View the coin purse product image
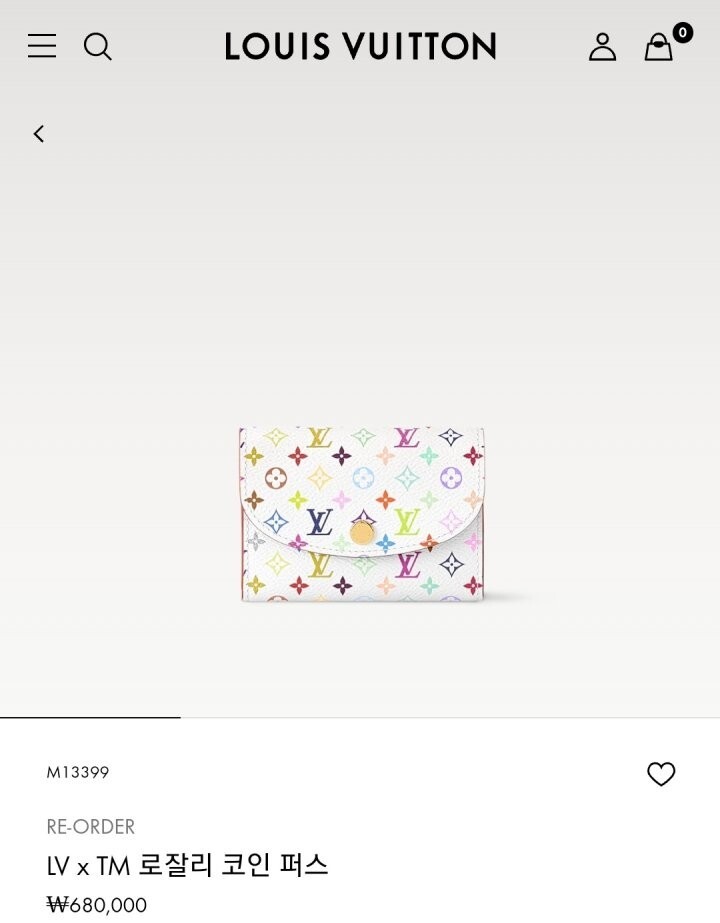The width and height of the screenshot is (720, 923). point(362,514)
